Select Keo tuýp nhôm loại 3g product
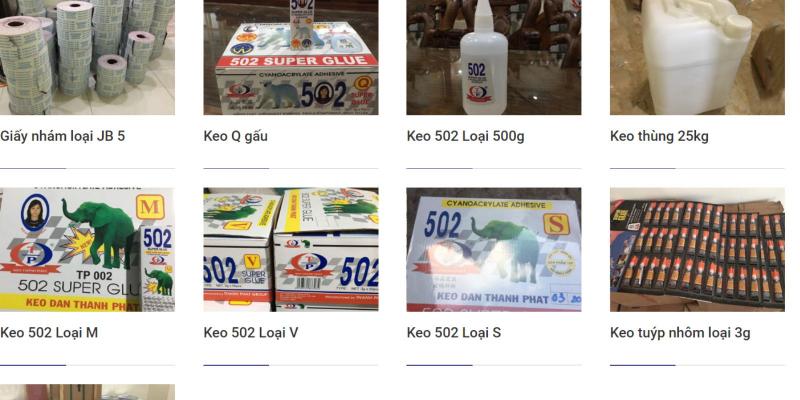This screenshot has height=400, width=800. coord(680,333)
